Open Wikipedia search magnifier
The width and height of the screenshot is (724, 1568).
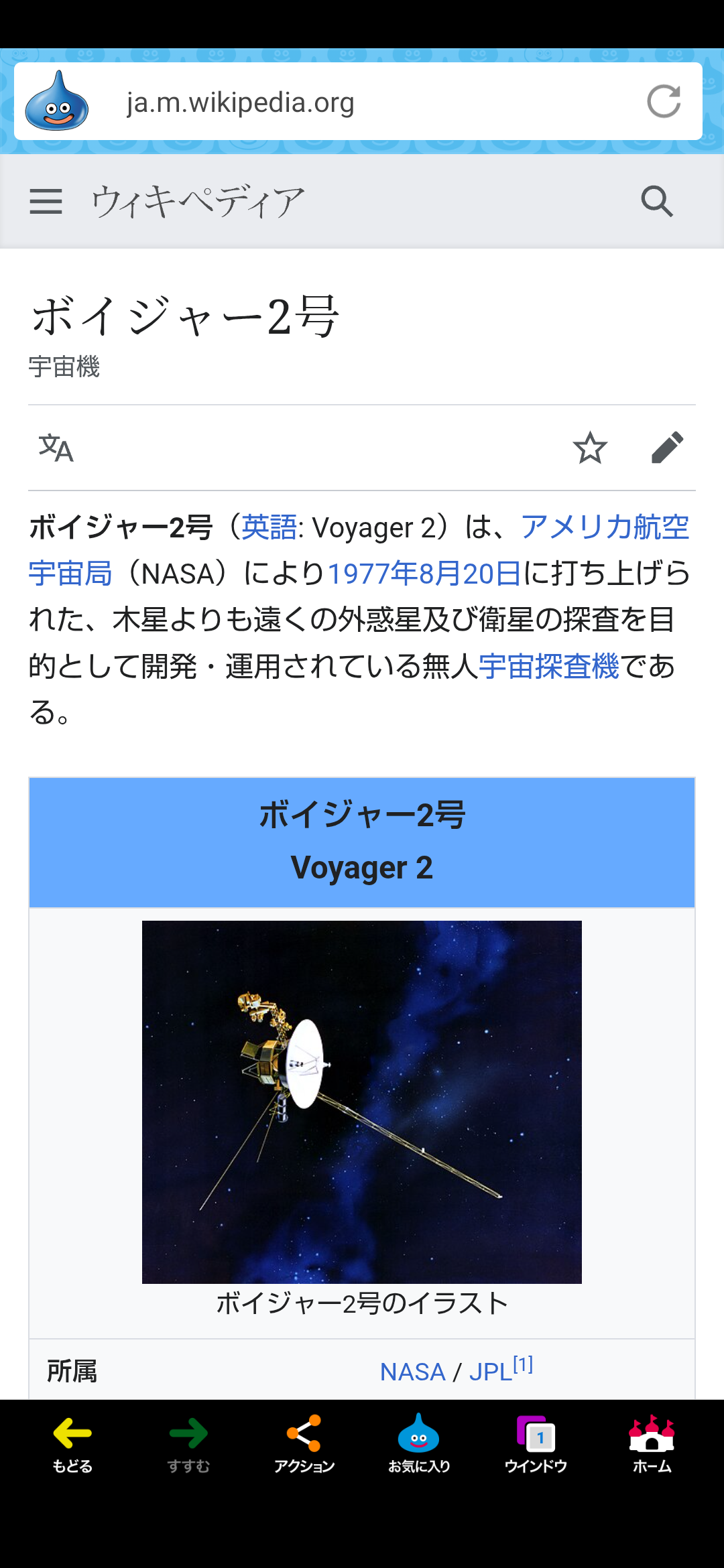pos(657,201)
